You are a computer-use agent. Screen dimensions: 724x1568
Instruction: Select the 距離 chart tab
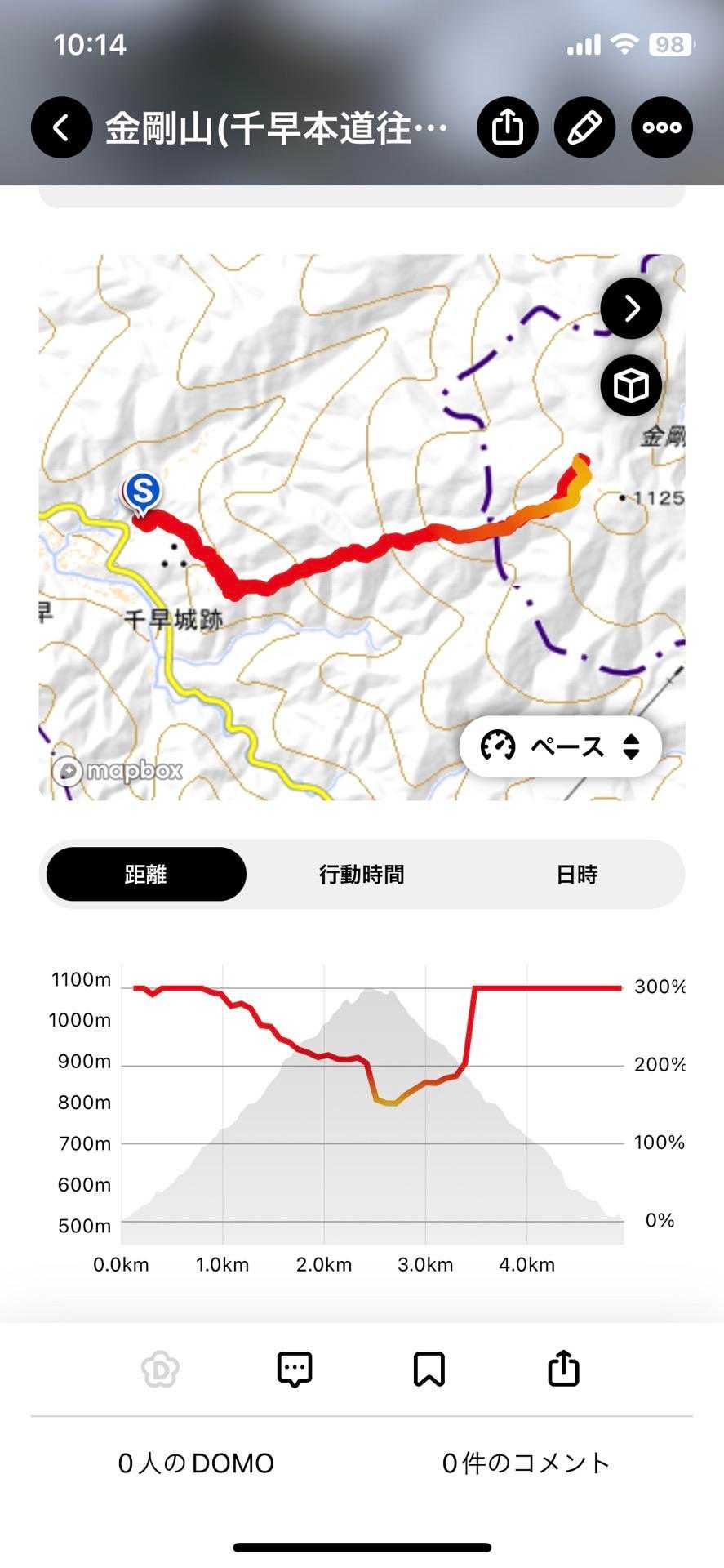pos(146,875)
